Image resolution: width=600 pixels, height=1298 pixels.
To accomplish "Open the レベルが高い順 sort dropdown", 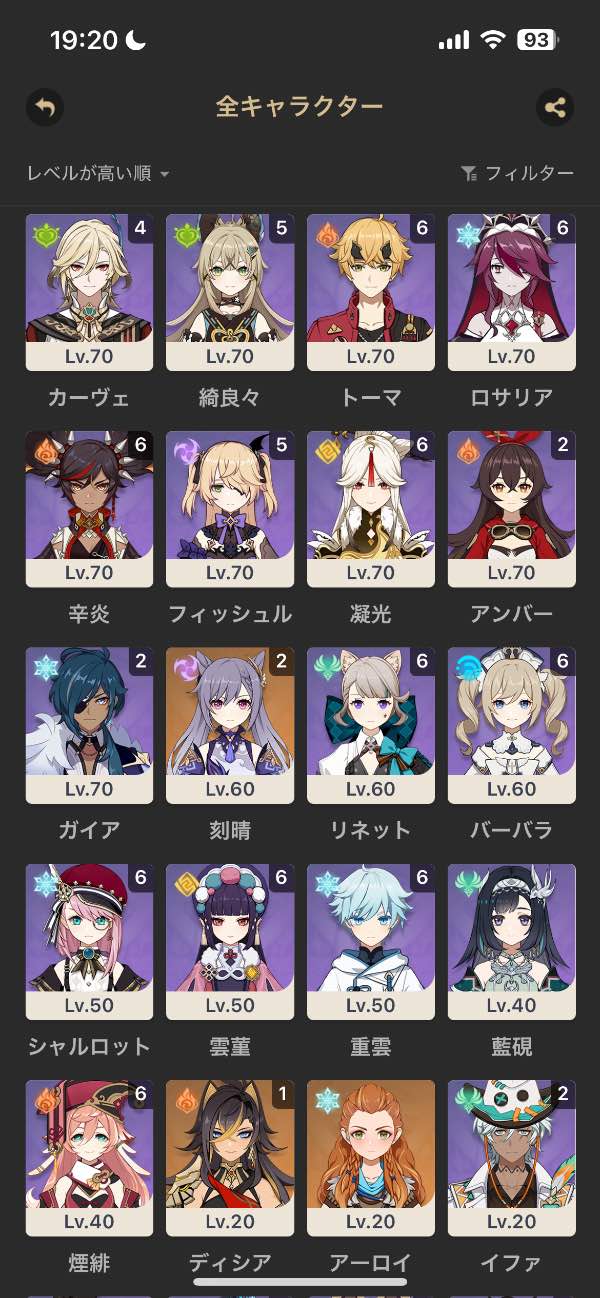I will click(98, 174).
